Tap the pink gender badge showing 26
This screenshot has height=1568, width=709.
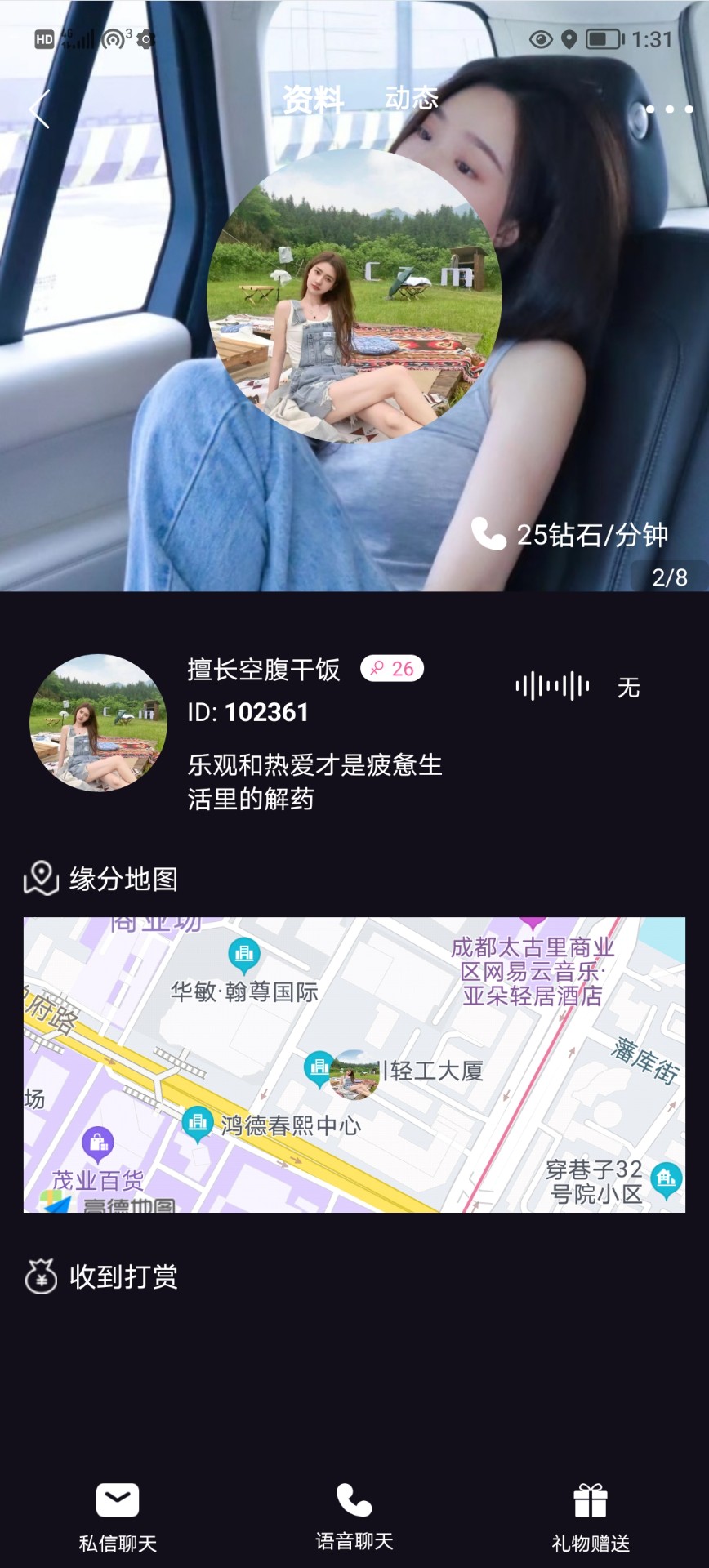click(394, 668)
